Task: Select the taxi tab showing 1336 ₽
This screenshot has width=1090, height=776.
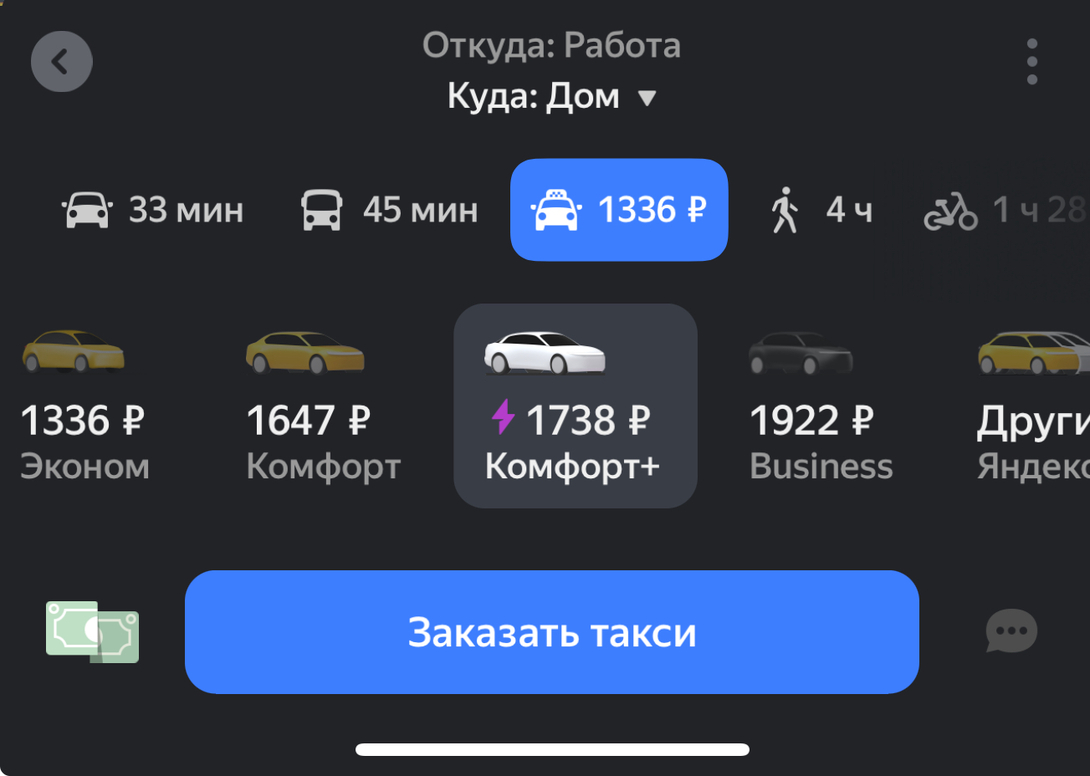Action: 619,210
